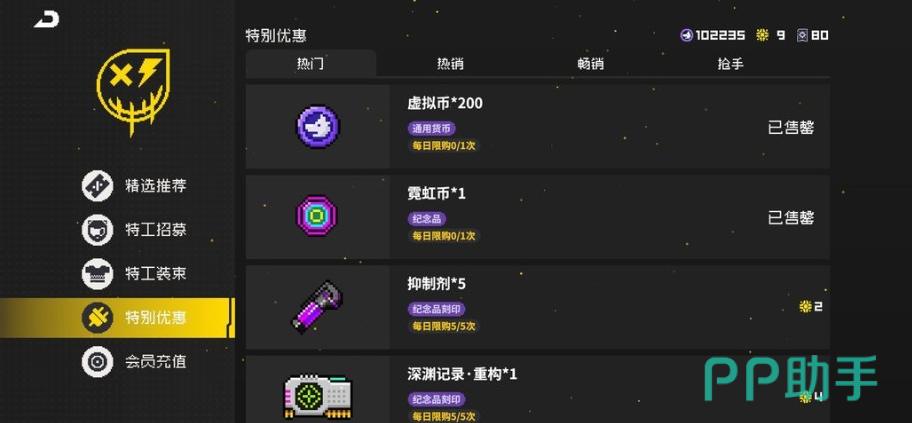Select 特别优惠 in the sidebar

pos(134,318)
